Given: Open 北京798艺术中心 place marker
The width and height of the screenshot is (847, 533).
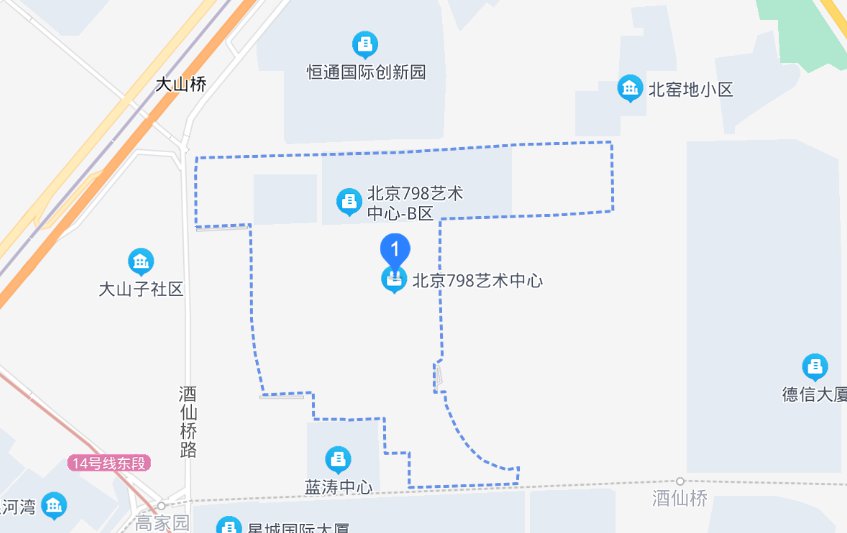Looking at the screenshot, I should click(394, 281).
